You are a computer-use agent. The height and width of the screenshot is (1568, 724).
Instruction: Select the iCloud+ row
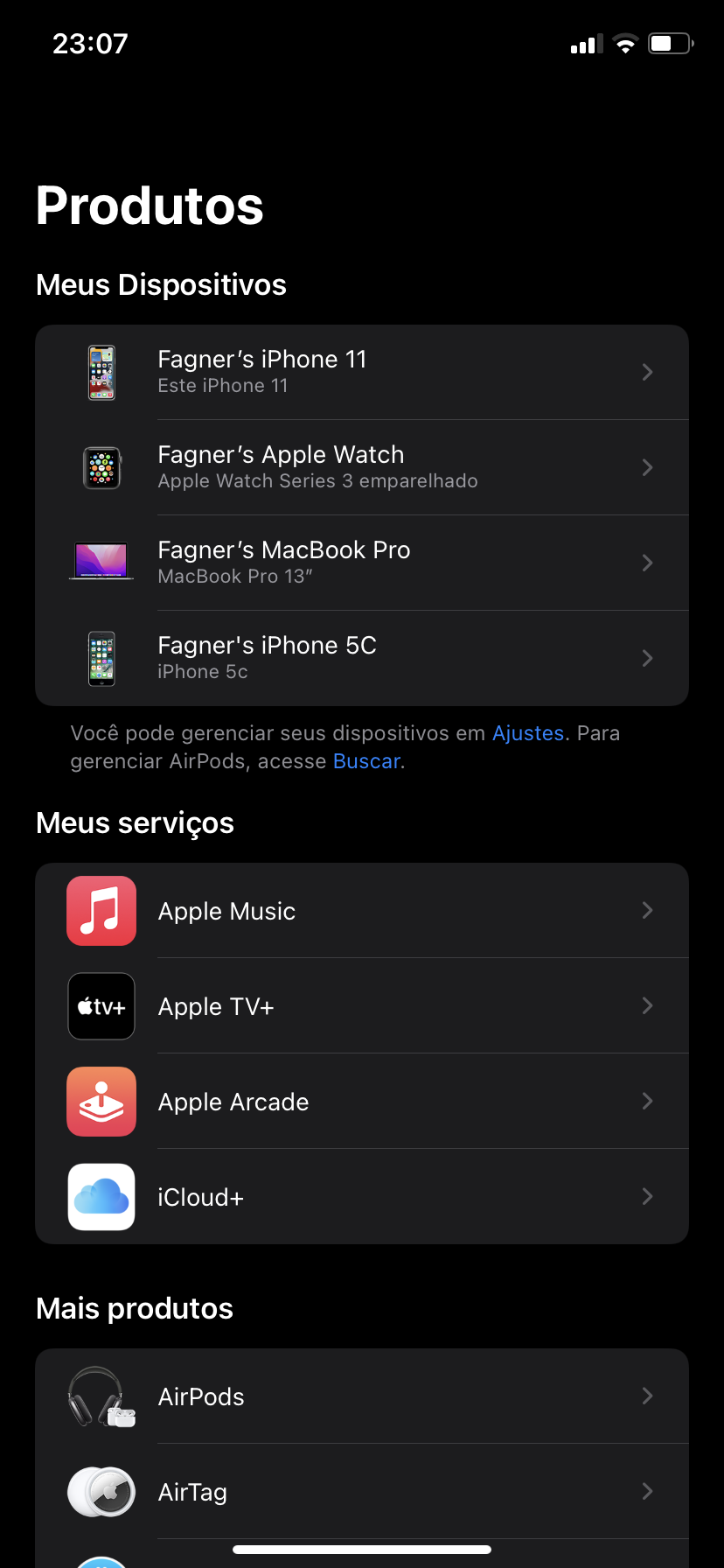(361, 1197)
